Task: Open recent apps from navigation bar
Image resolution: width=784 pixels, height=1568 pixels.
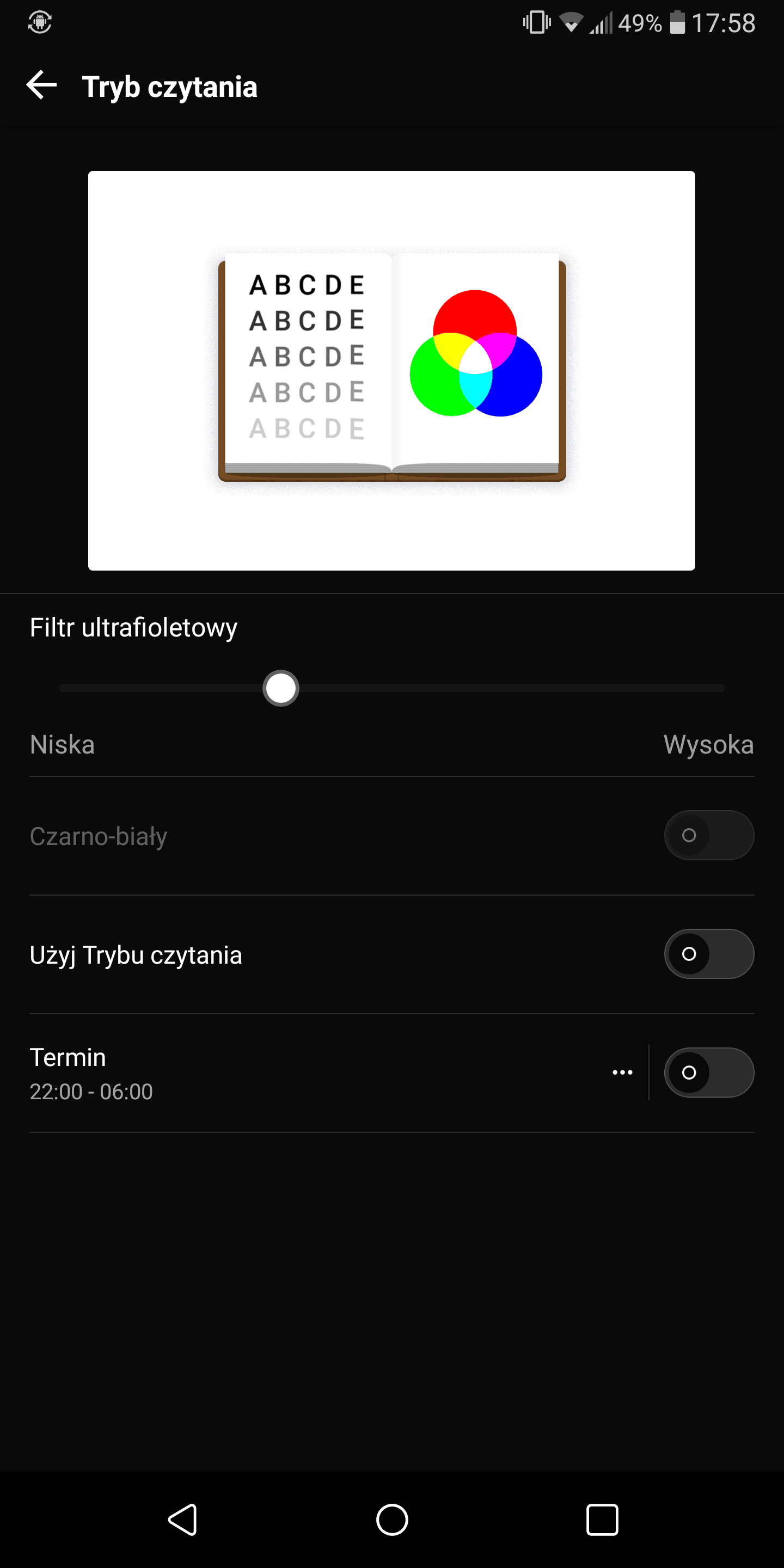Action: pos(602,1520)
